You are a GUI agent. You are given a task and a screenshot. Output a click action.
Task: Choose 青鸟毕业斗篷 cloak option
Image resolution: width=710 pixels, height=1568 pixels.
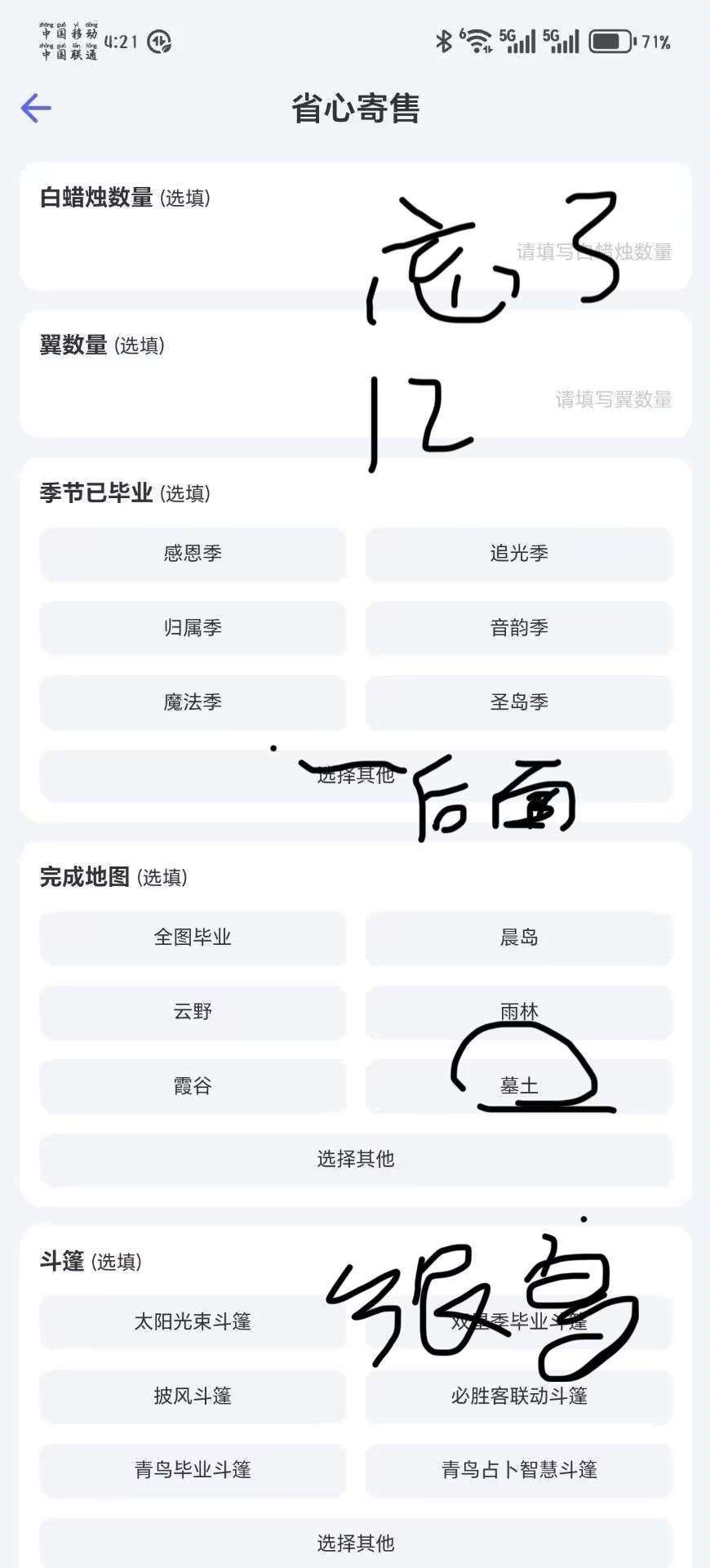pyautogui.click(x=192, y=1470)
